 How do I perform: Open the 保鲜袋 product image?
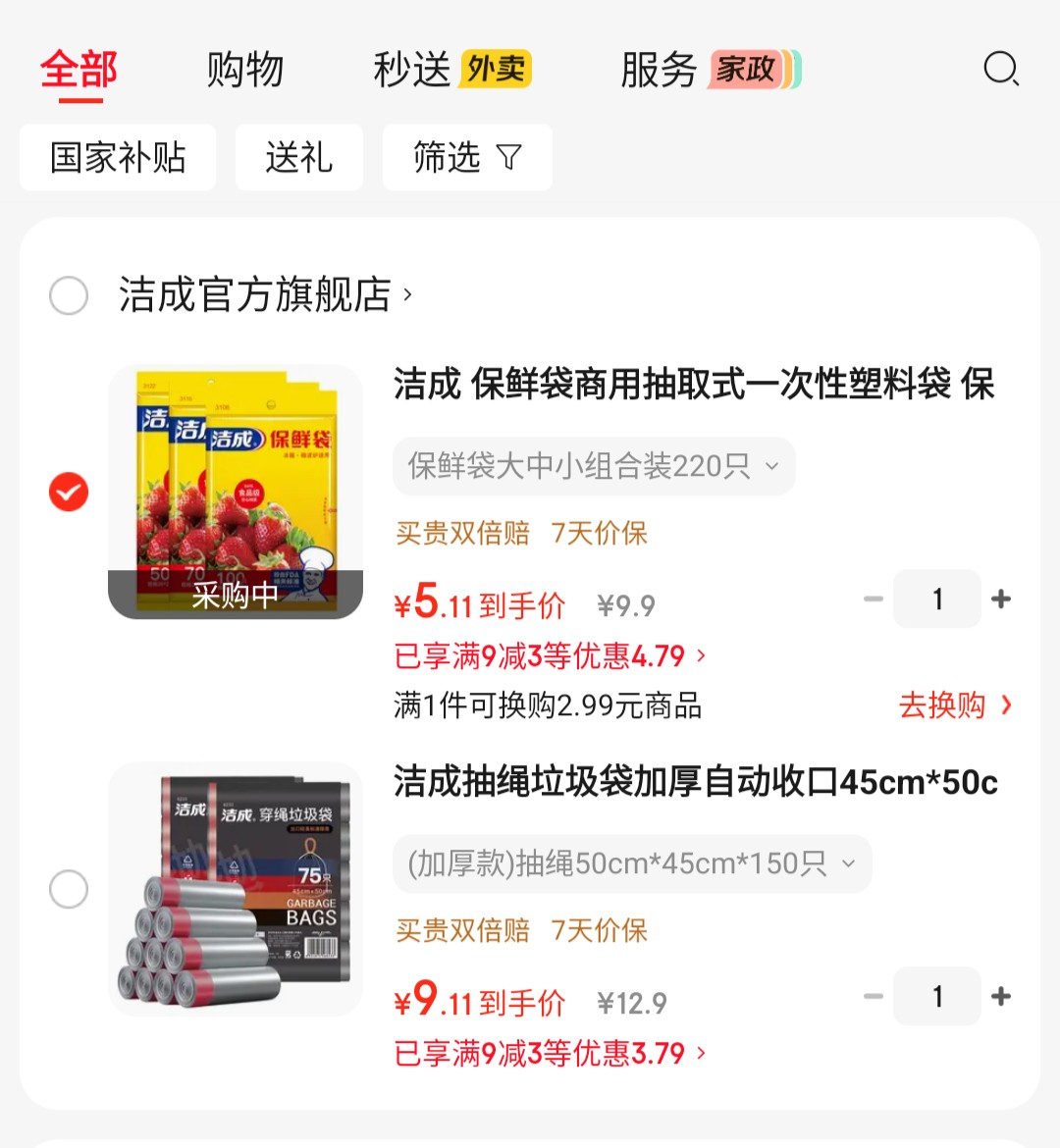point(236,492)
